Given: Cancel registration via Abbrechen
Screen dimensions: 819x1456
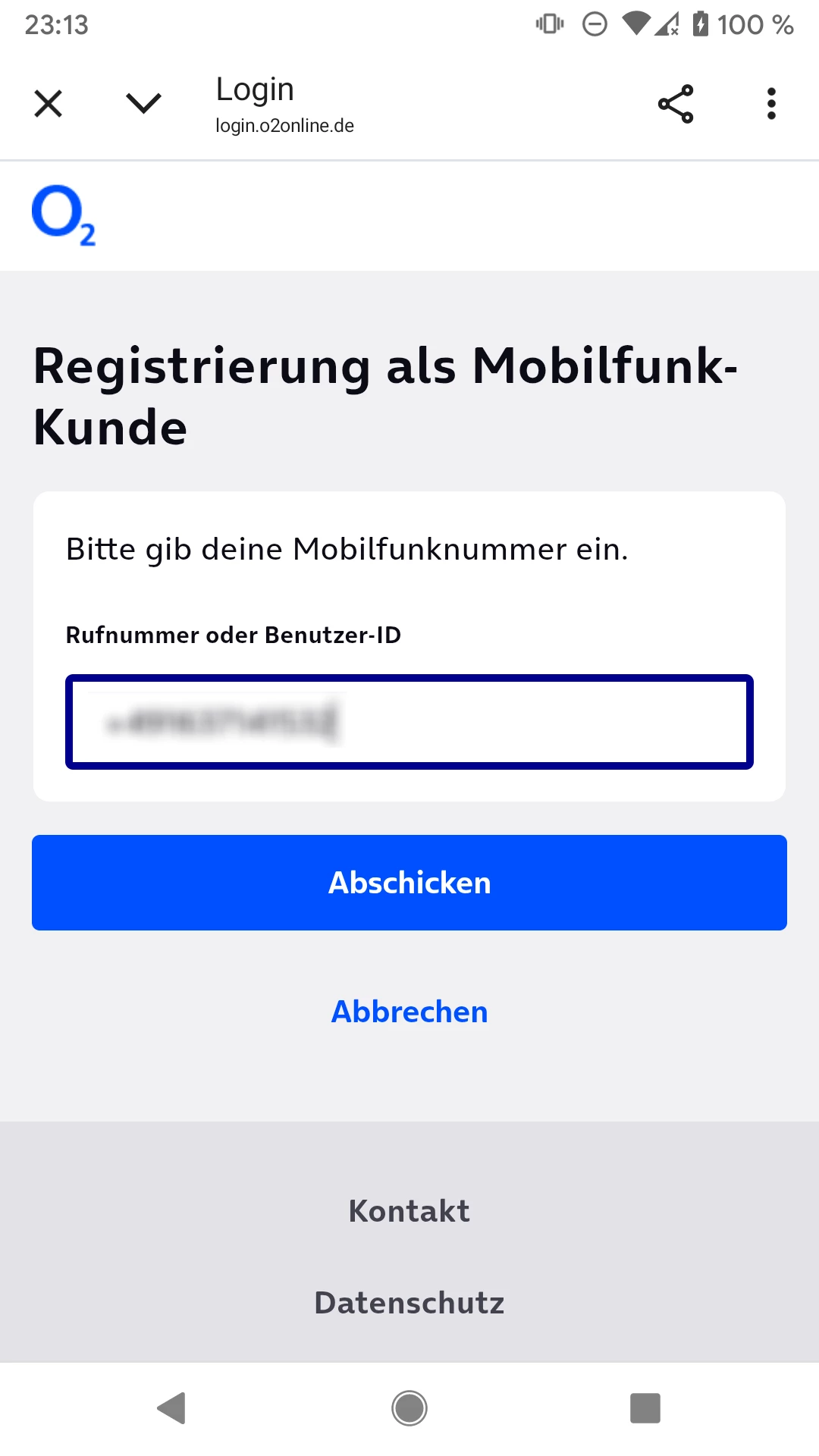Looking at the screenshot, I should [409, 1012].
